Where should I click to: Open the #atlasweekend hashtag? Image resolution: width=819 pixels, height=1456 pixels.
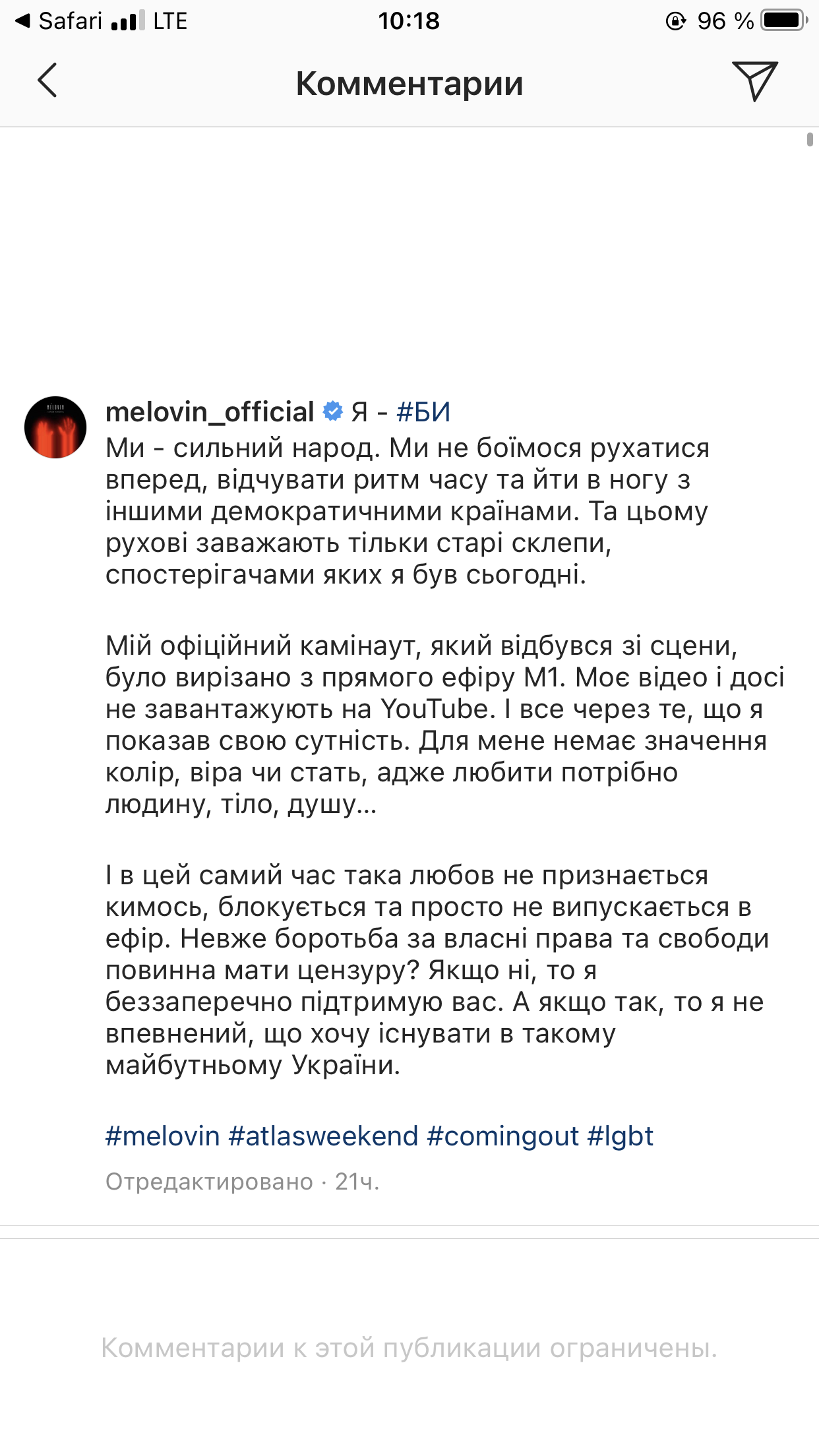tap(323, 1136)
